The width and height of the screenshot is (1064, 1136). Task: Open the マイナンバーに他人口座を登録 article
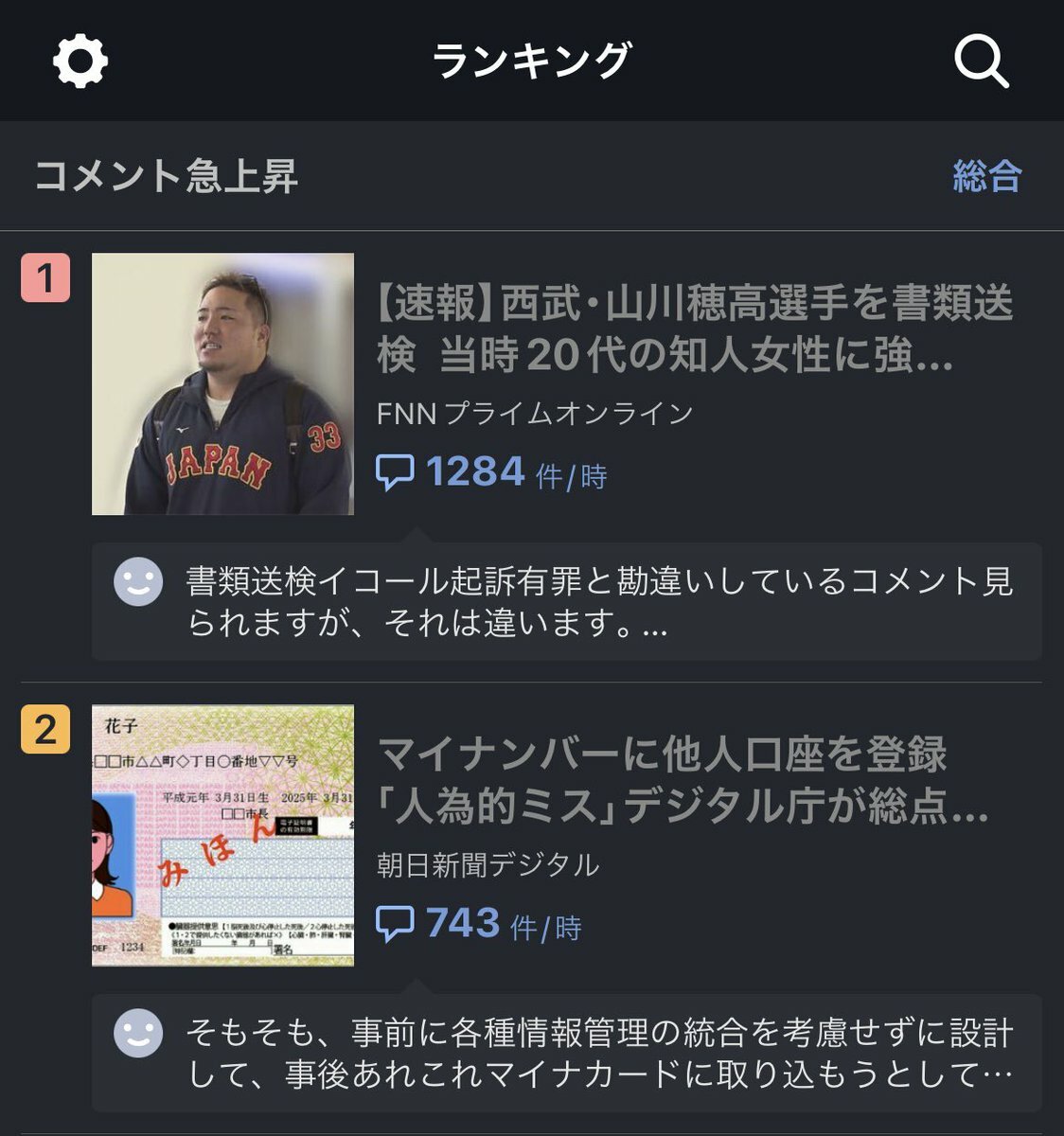(x=682, y=781)
